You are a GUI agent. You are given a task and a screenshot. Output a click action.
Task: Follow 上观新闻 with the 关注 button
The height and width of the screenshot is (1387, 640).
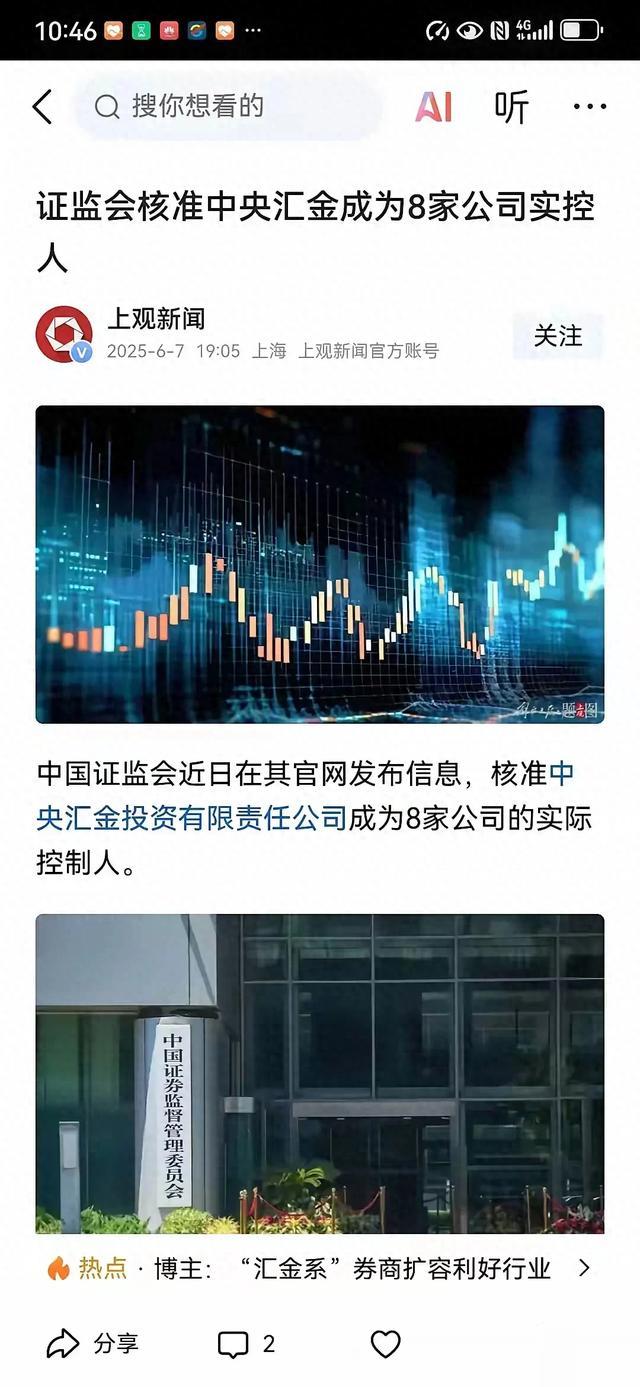pos(557,336)
